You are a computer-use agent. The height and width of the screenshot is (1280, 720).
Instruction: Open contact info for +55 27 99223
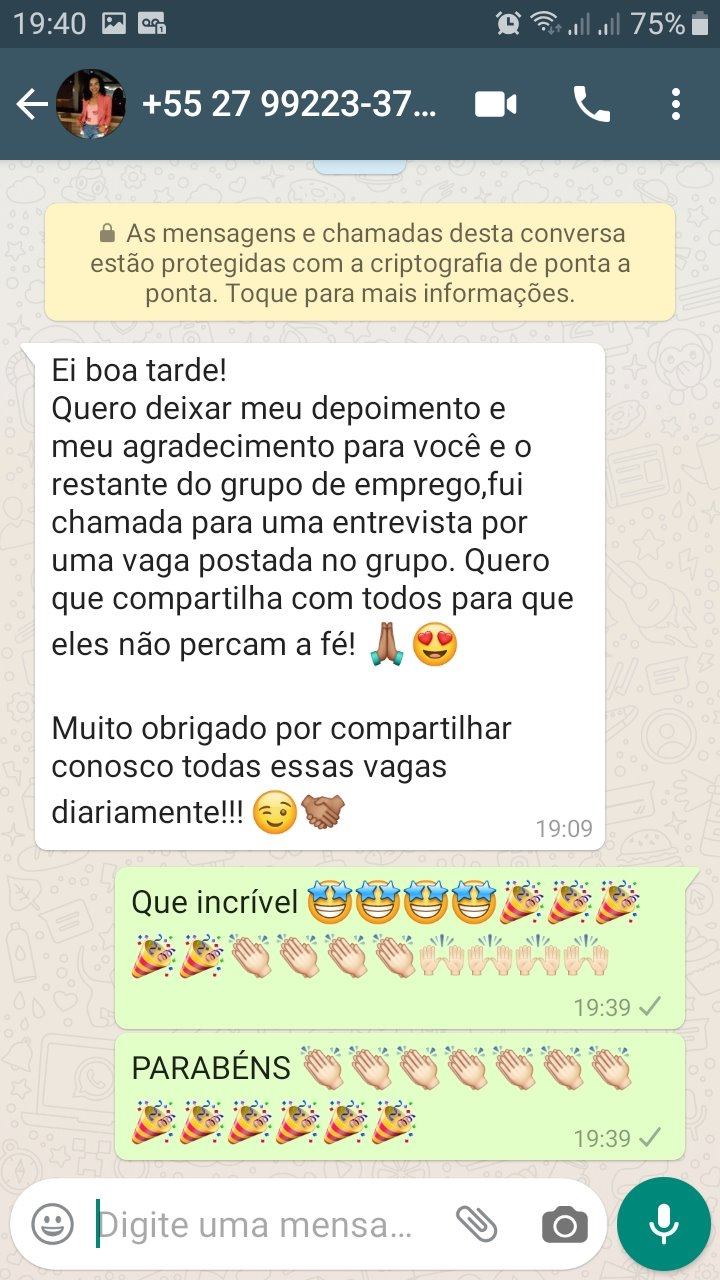pyautogui.click(x=290, y=104)
